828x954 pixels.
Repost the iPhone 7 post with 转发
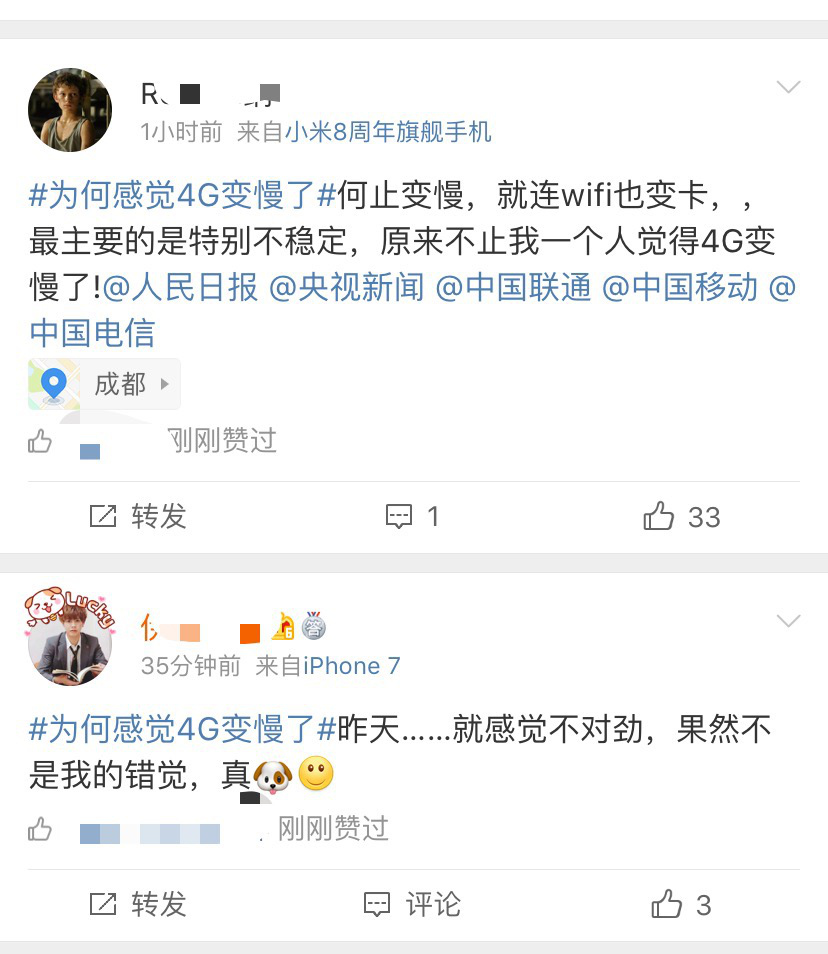[138, 905]
